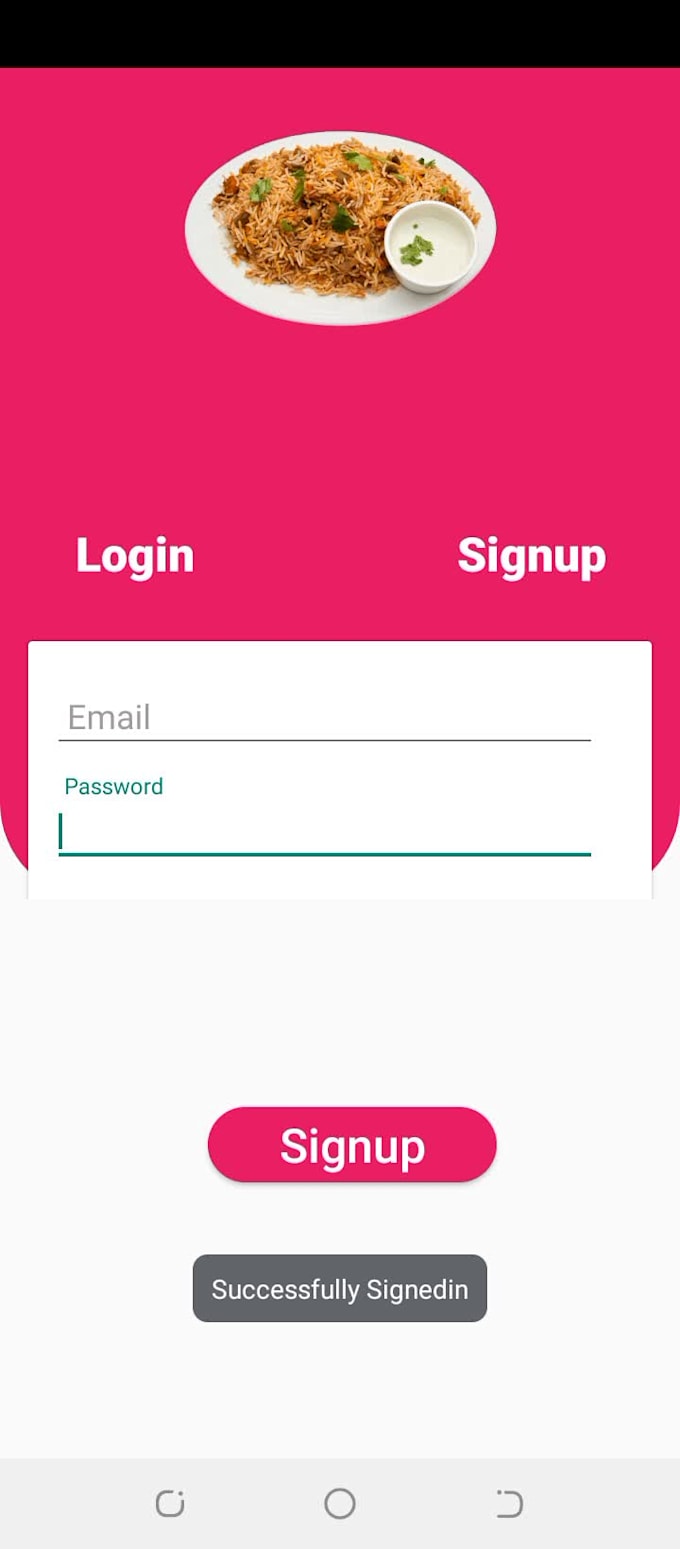Viewport: 680px width, 1549px height.
Task: Go to the system home screen
Action: pos(340,1503)
